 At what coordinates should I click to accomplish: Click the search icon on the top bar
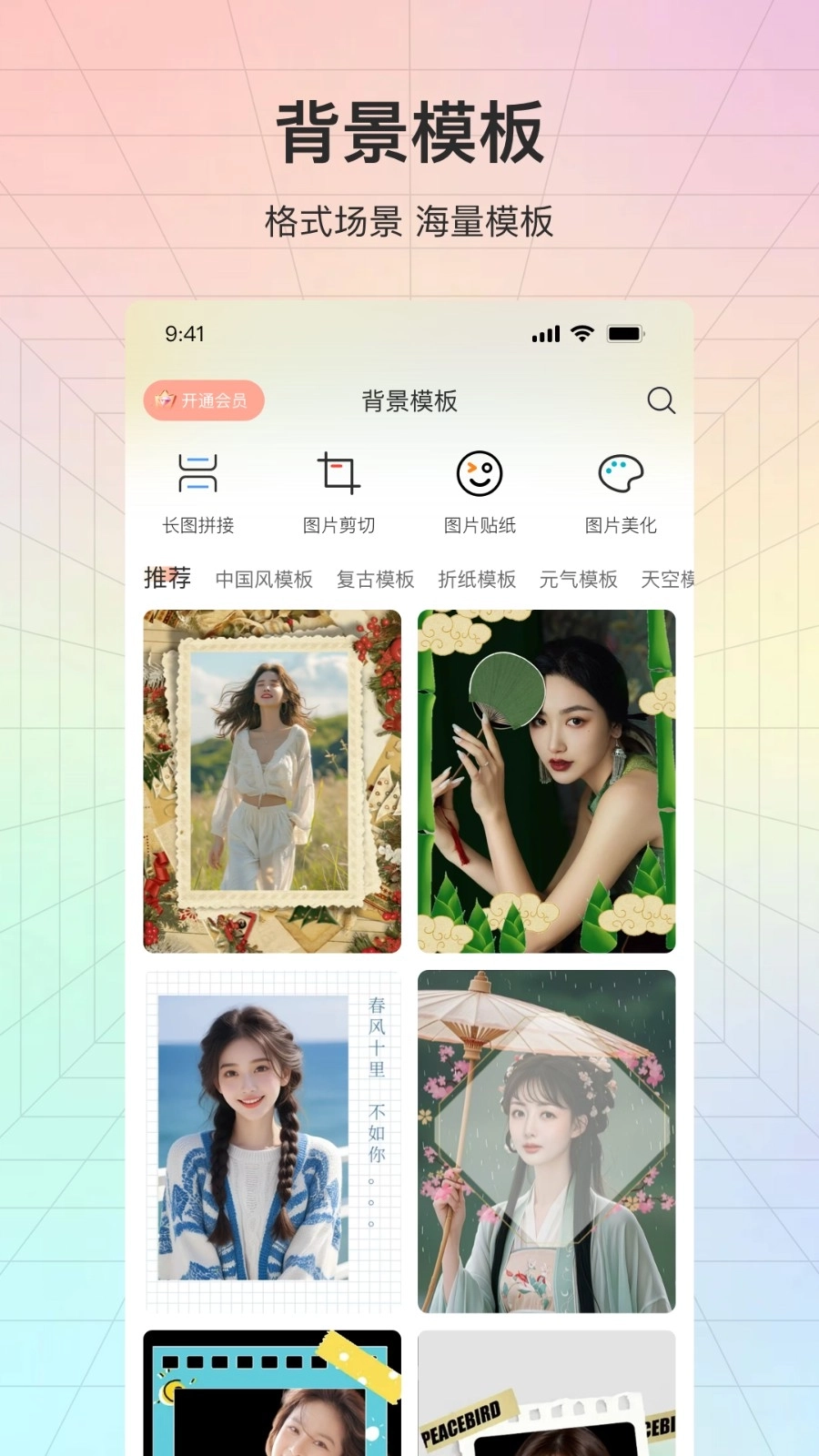[x=661, y=400]
